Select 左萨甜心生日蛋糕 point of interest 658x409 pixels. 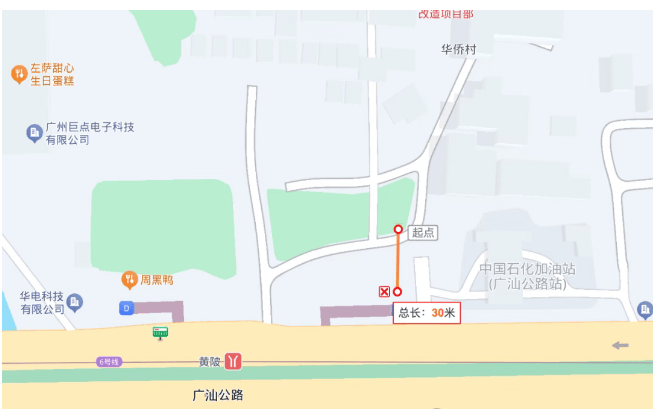coord(19,73)
